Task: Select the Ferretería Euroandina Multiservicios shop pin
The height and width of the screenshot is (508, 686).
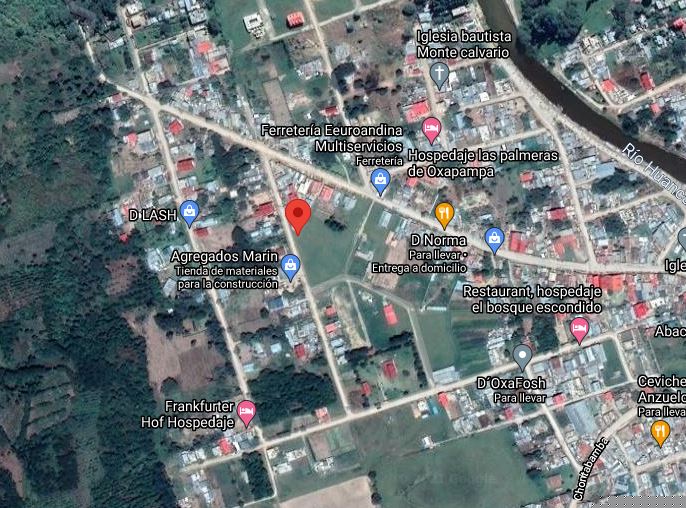Action: (x=380, y=180)
